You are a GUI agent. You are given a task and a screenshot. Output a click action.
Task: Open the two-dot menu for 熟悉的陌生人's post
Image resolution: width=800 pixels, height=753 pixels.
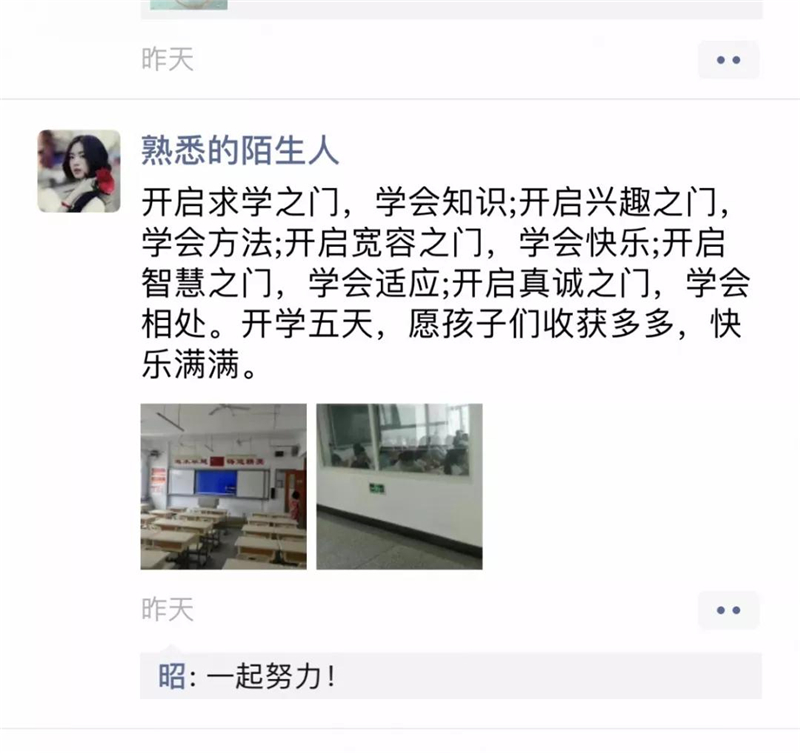pyautogui.click(x=728, y=610)
